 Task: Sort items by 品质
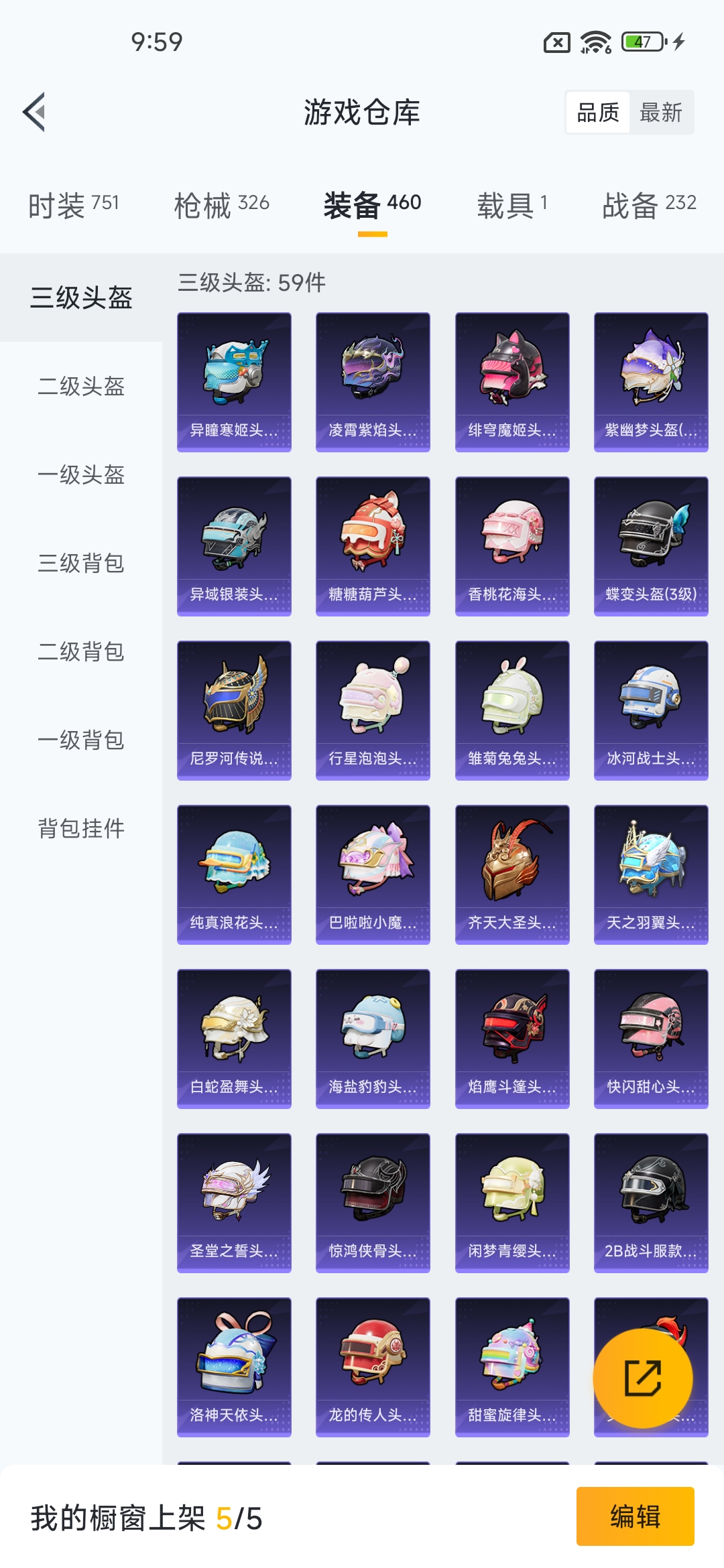click(597, 113)
